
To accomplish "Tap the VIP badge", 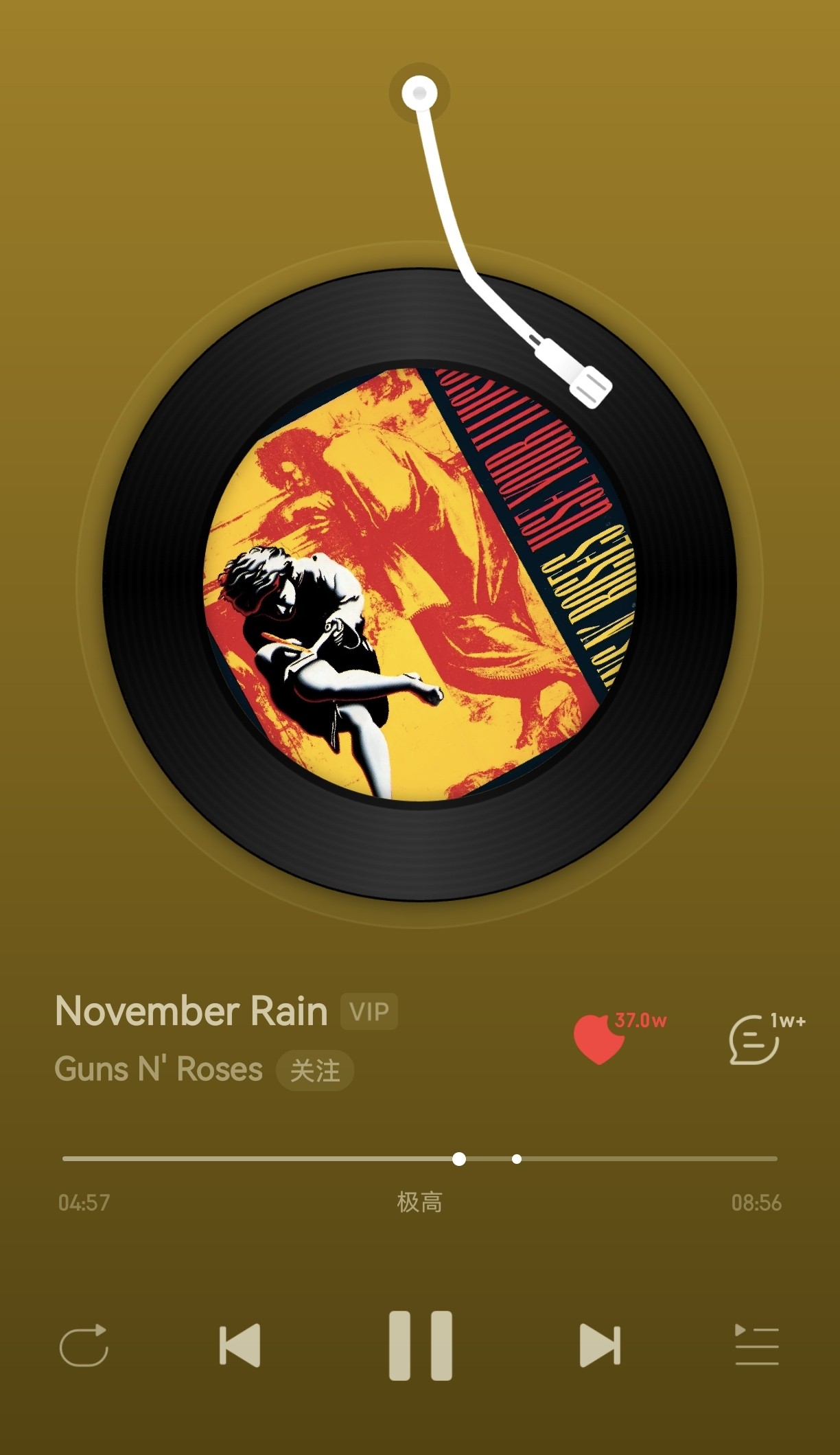I will [369, 1011].
